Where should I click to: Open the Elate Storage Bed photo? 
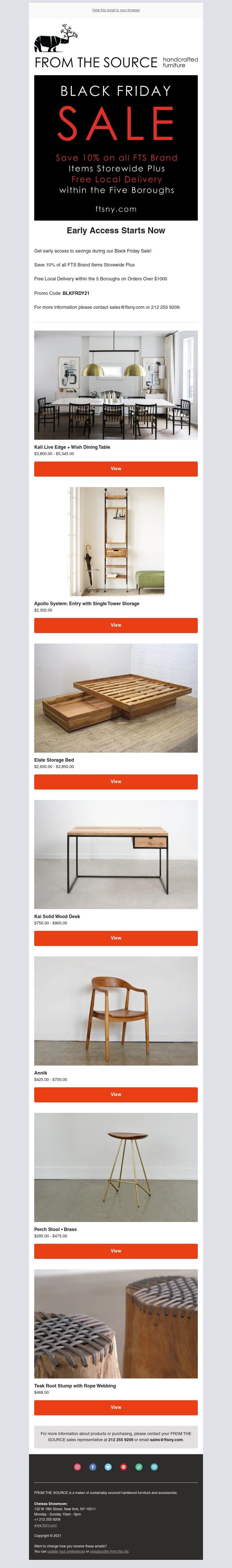coord(116,698)
